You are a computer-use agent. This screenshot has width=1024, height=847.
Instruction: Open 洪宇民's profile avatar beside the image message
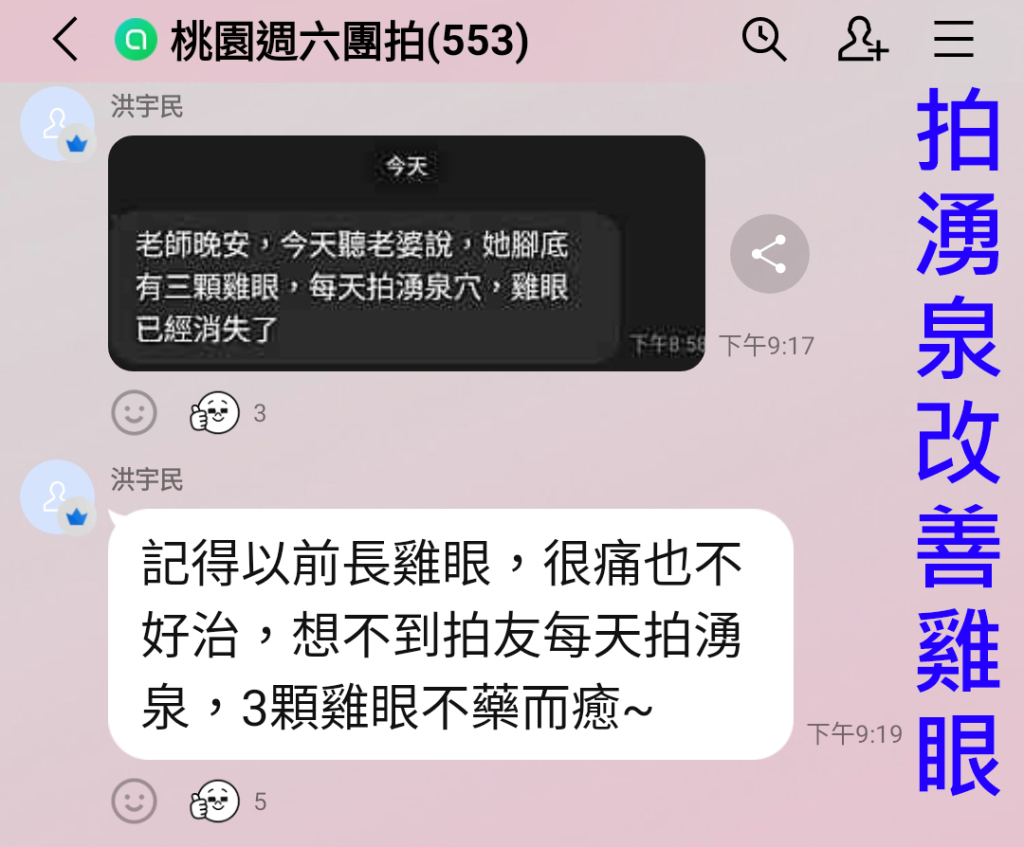[x=57, y=124]
